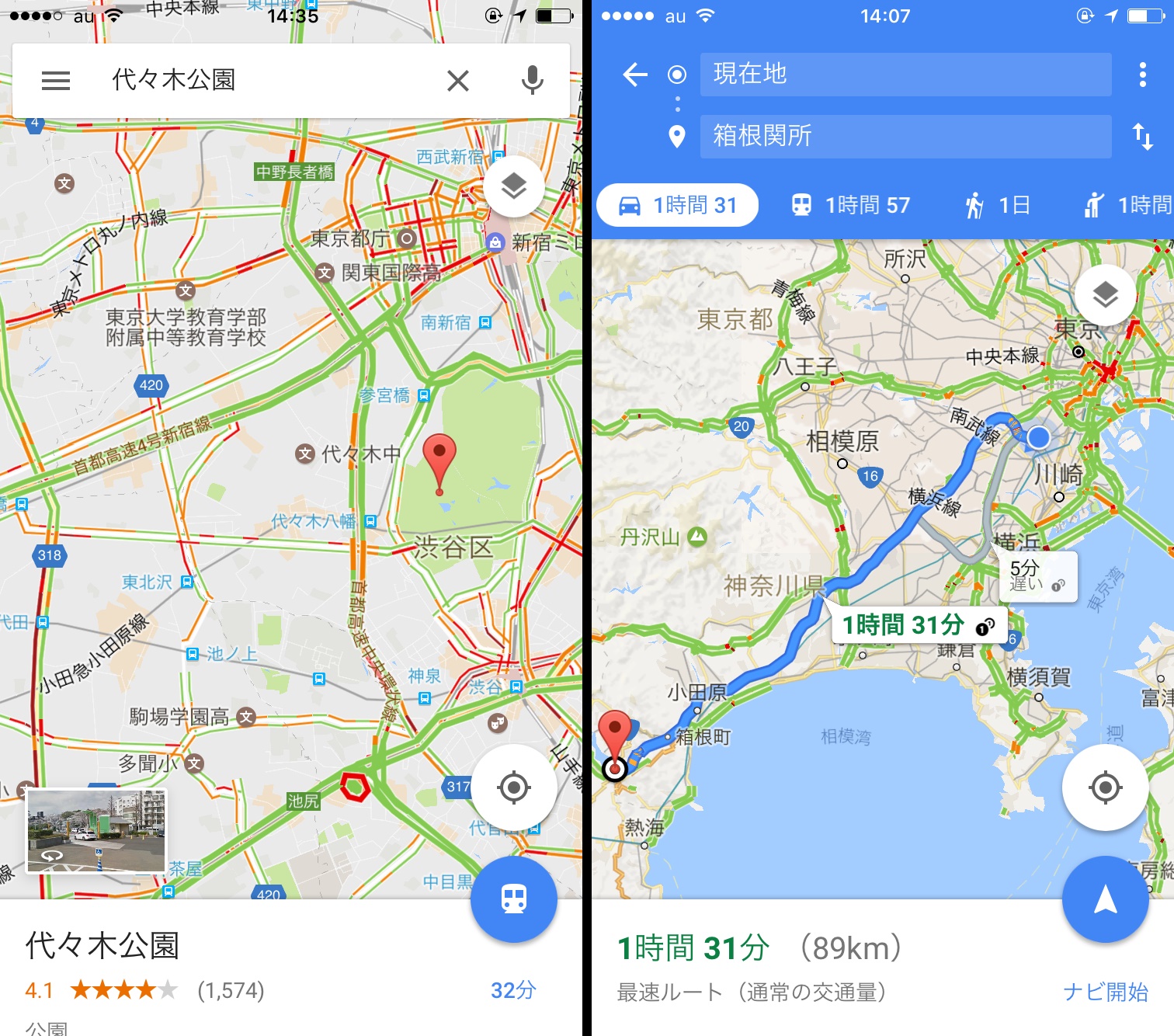Open the street view thumbnail
This screenshot has width=1174, height=1036.
(x=96, y=830)
